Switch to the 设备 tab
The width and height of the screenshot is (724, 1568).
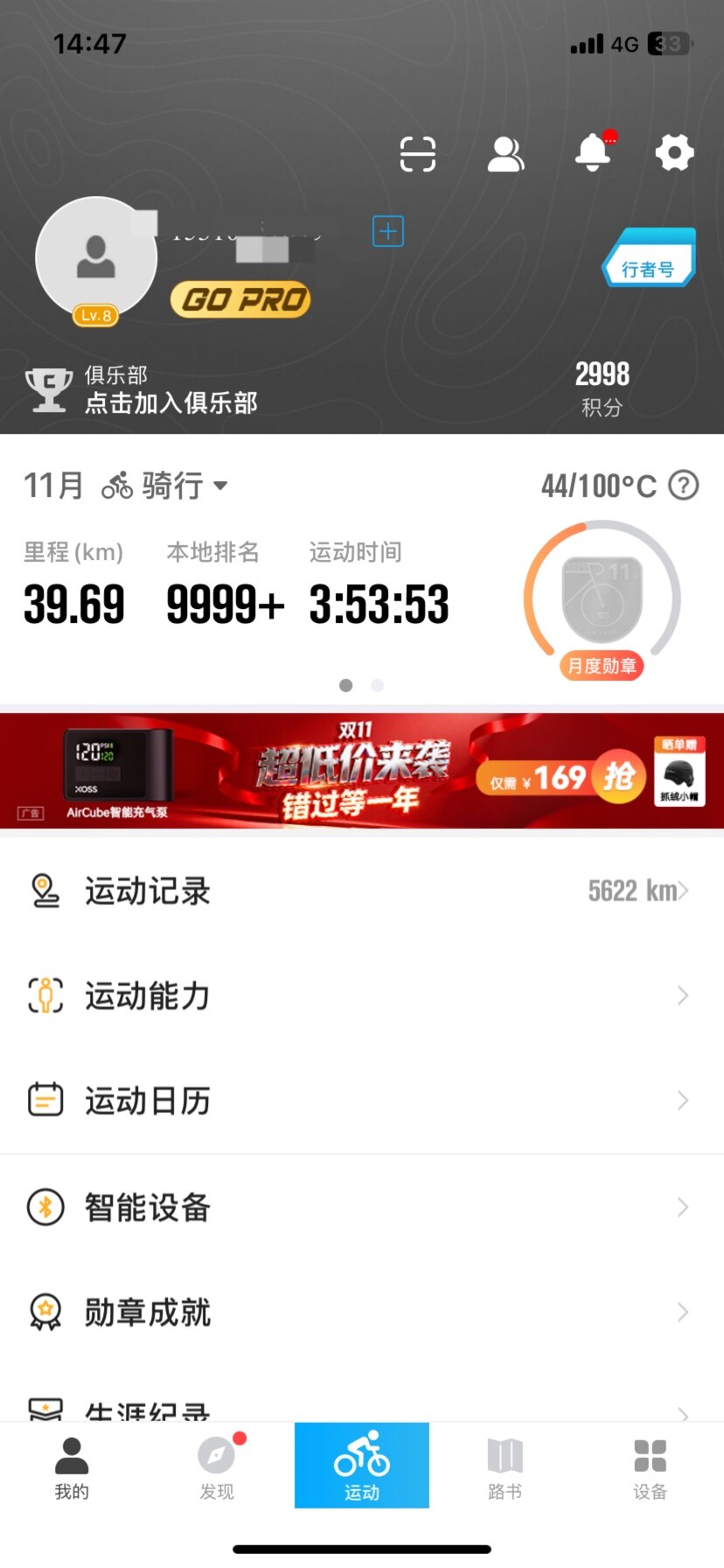click(x=650, y=1466)
